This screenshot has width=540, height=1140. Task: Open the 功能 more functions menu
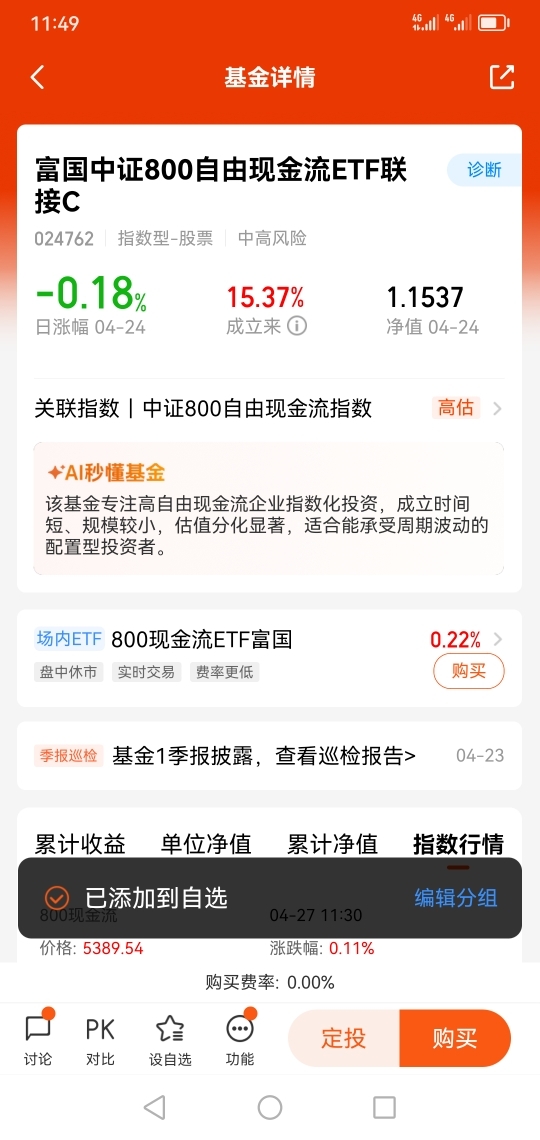240,1038
